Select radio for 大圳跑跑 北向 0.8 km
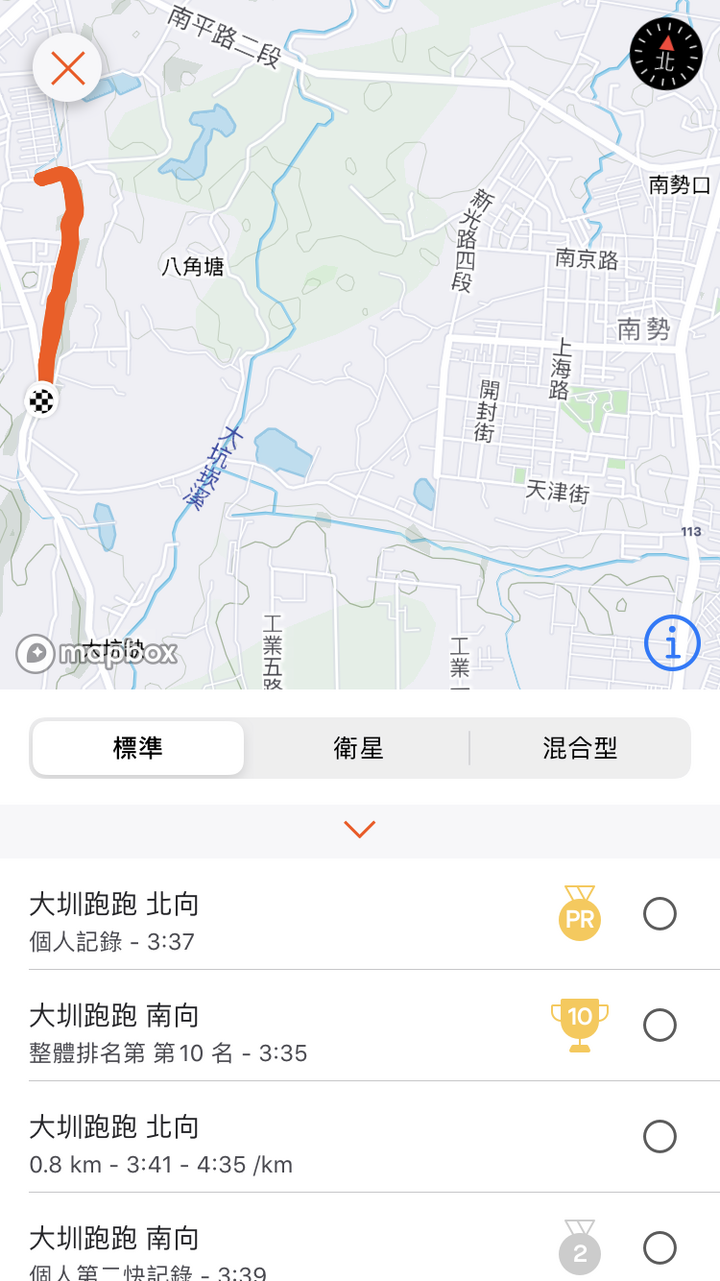Image resolution: width=720 pixels, height=1281 pixels. pos(660,1137)
